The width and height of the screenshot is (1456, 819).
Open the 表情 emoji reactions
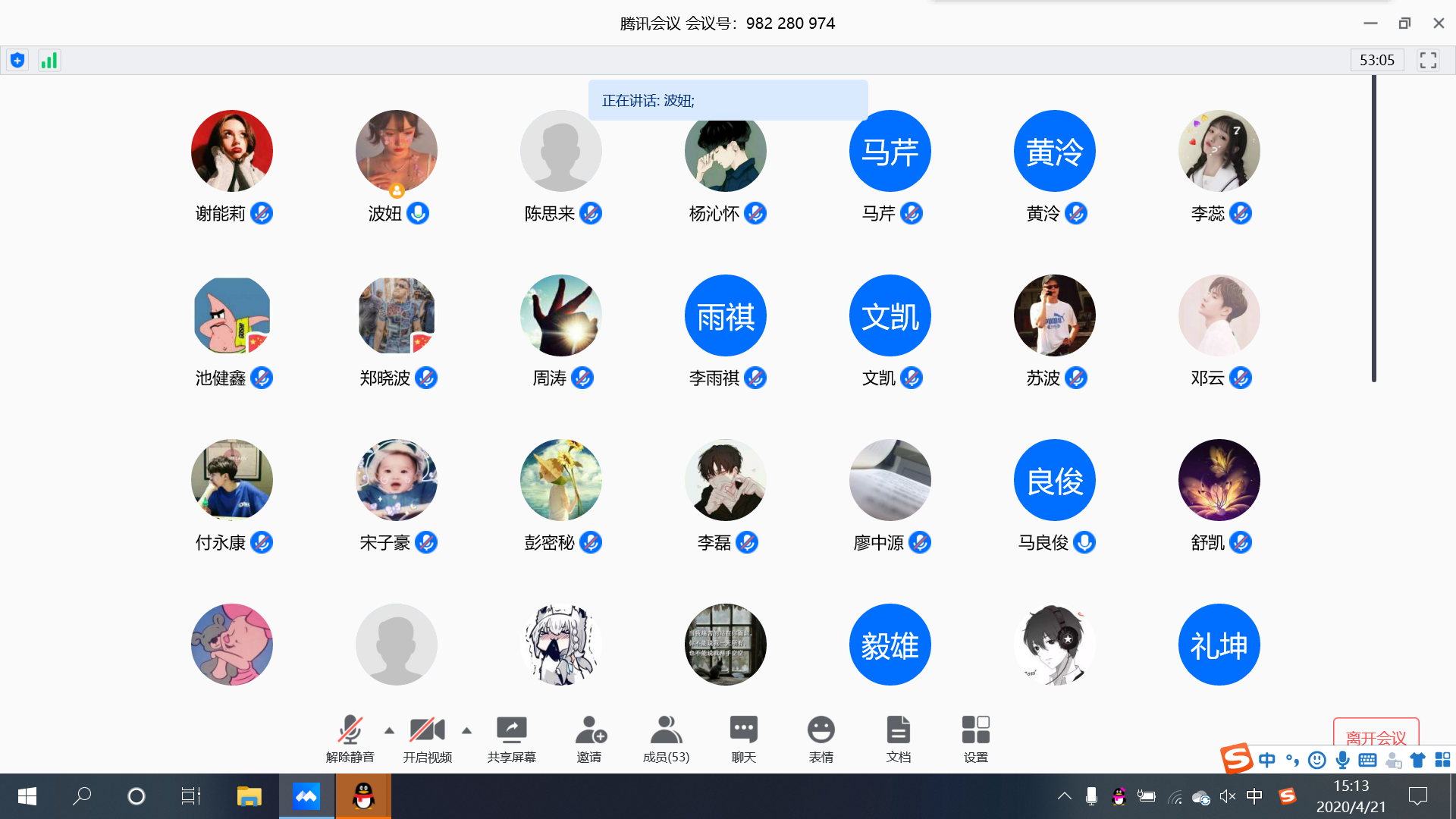coord(821,737)
